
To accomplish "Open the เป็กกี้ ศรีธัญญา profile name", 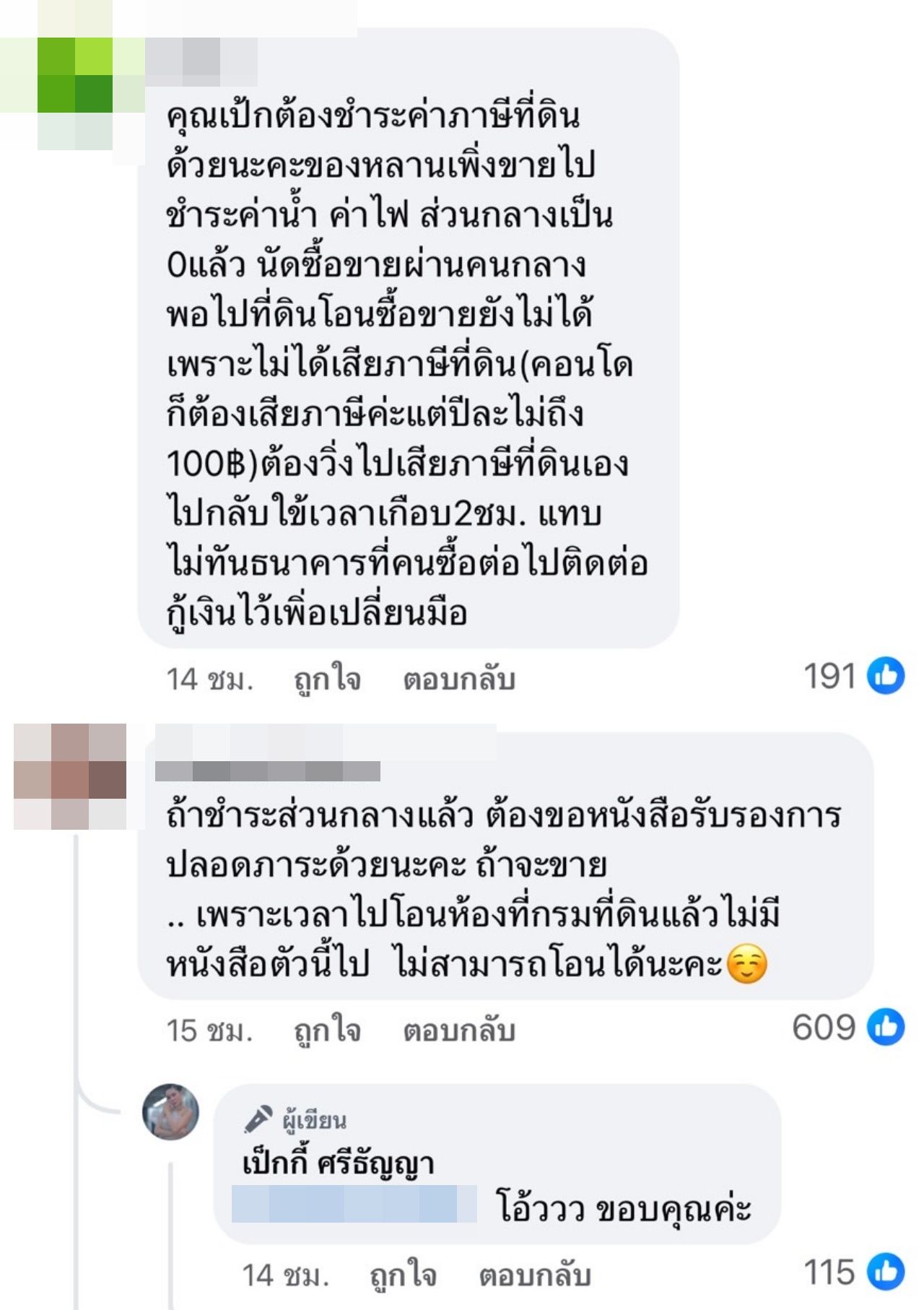I will coord(338,1163).
